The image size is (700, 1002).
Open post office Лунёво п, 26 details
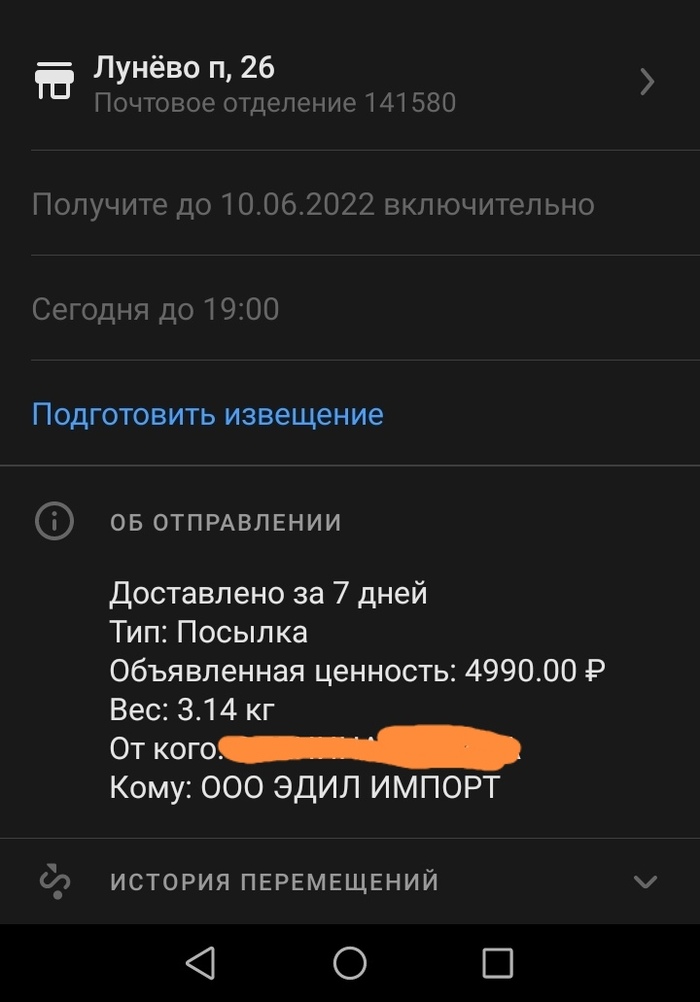[350, 83]
